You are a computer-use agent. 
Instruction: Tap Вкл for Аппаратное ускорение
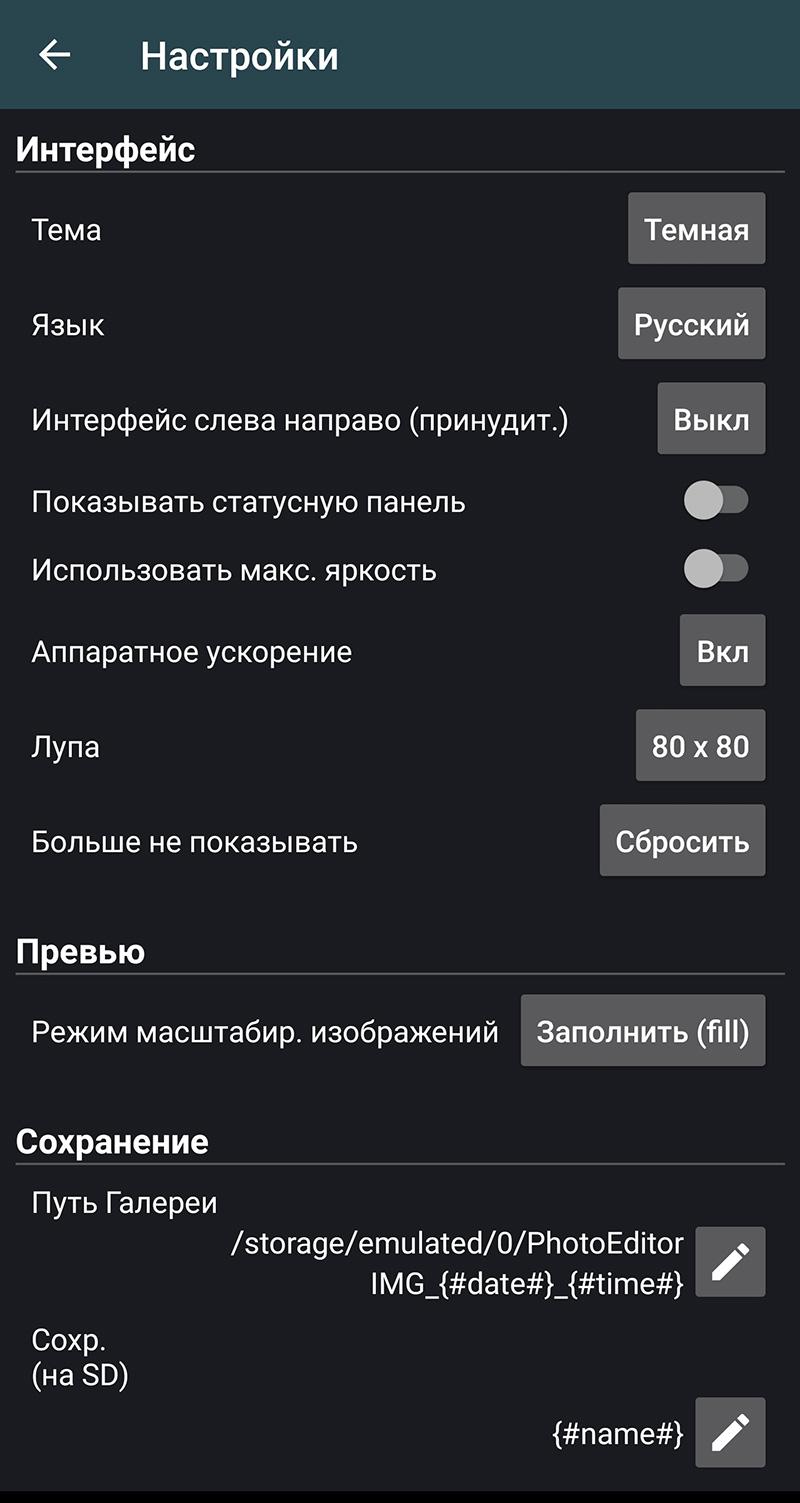tap(722, 652)
